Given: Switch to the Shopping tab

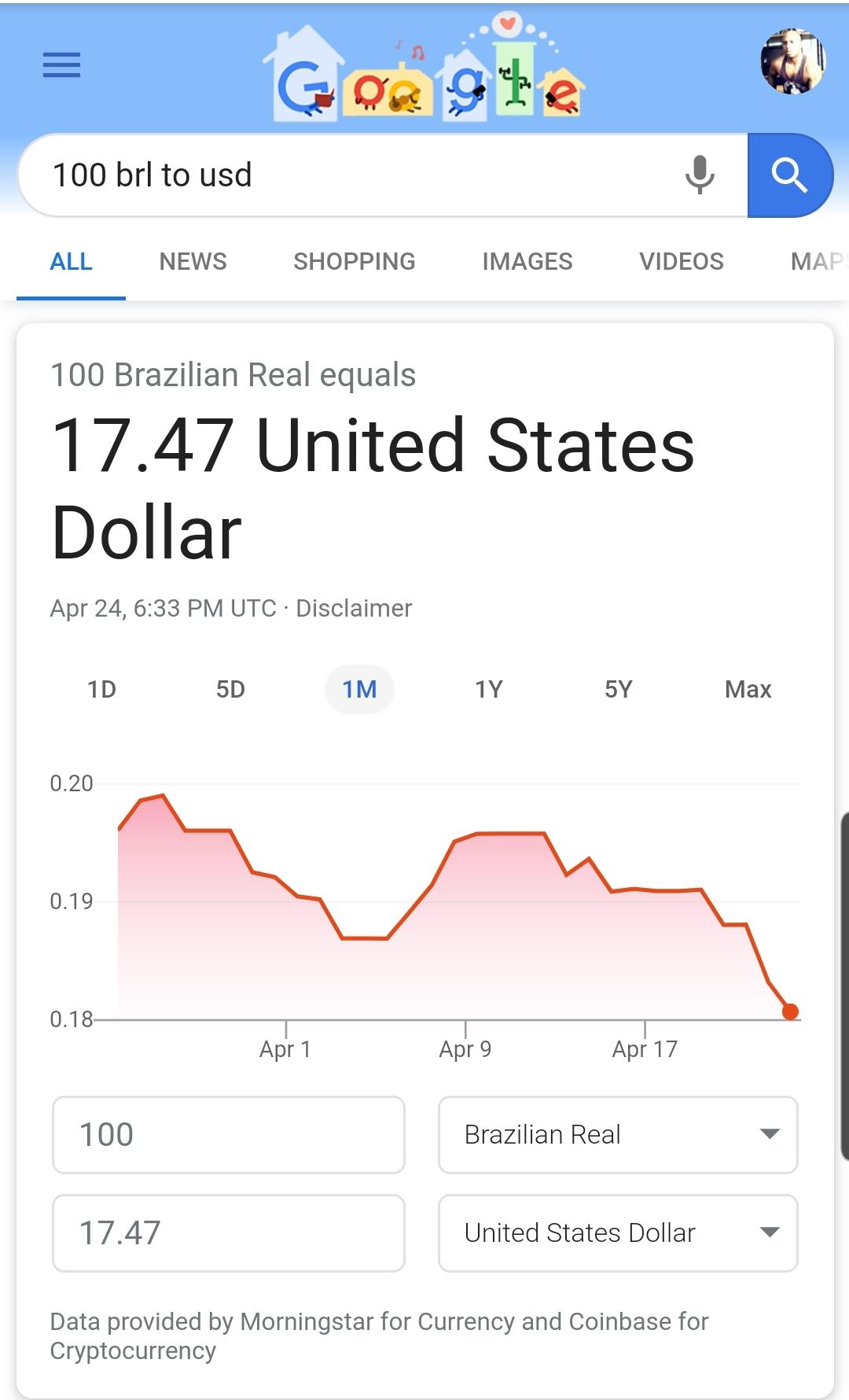Looking at the screenshot, I should (x=354, y=262).
